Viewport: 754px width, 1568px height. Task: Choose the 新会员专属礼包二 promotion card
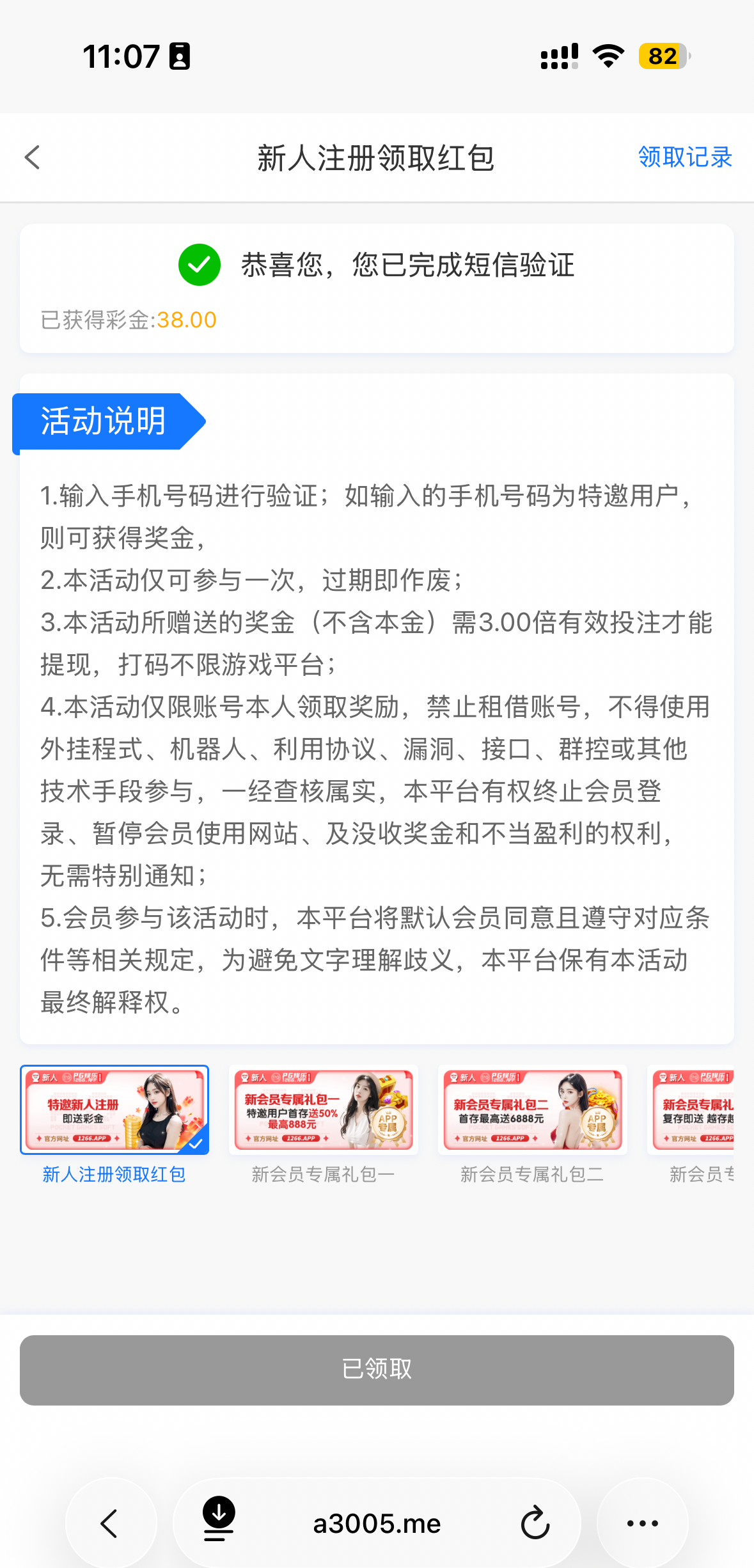pos(532,1109)
